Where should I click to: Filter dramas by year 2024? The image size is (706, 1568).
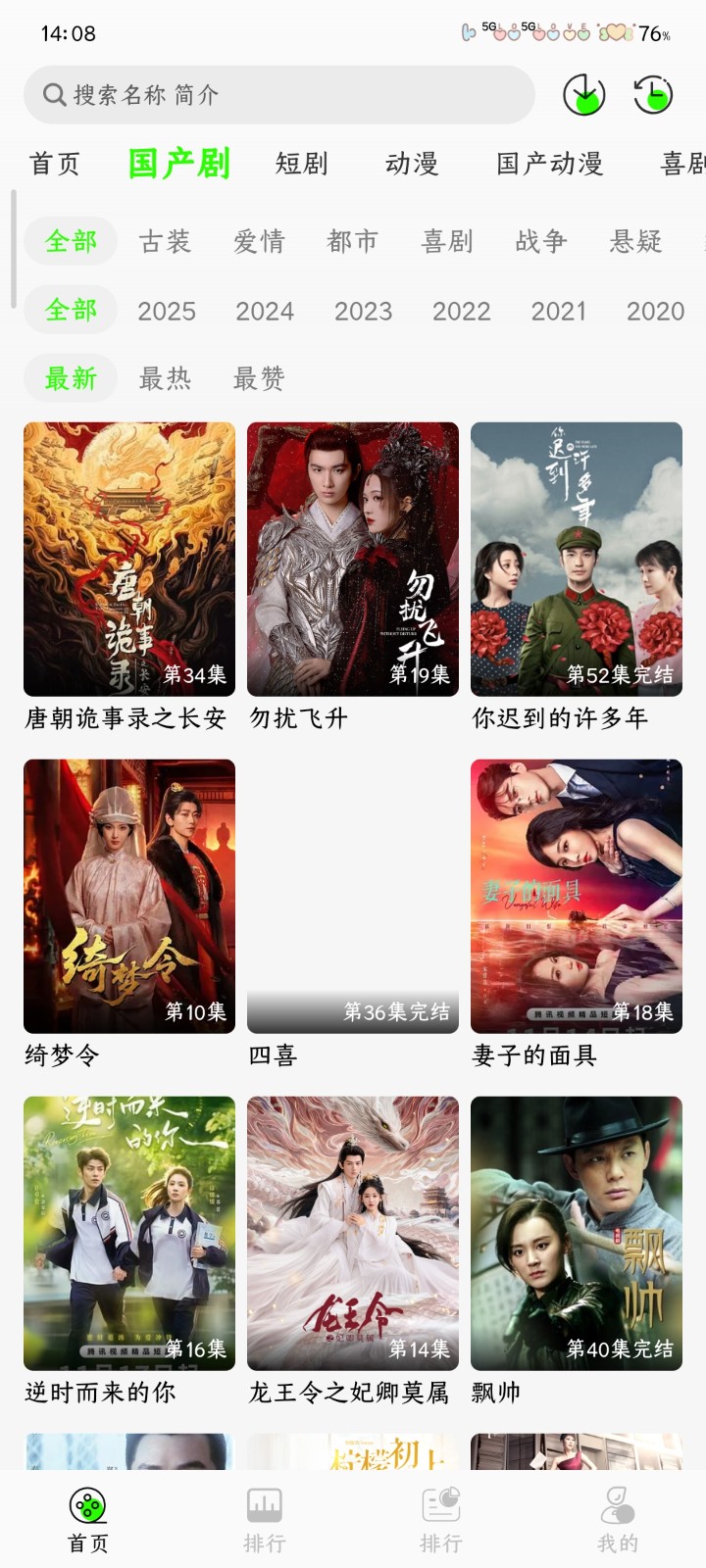coord(265,312)
